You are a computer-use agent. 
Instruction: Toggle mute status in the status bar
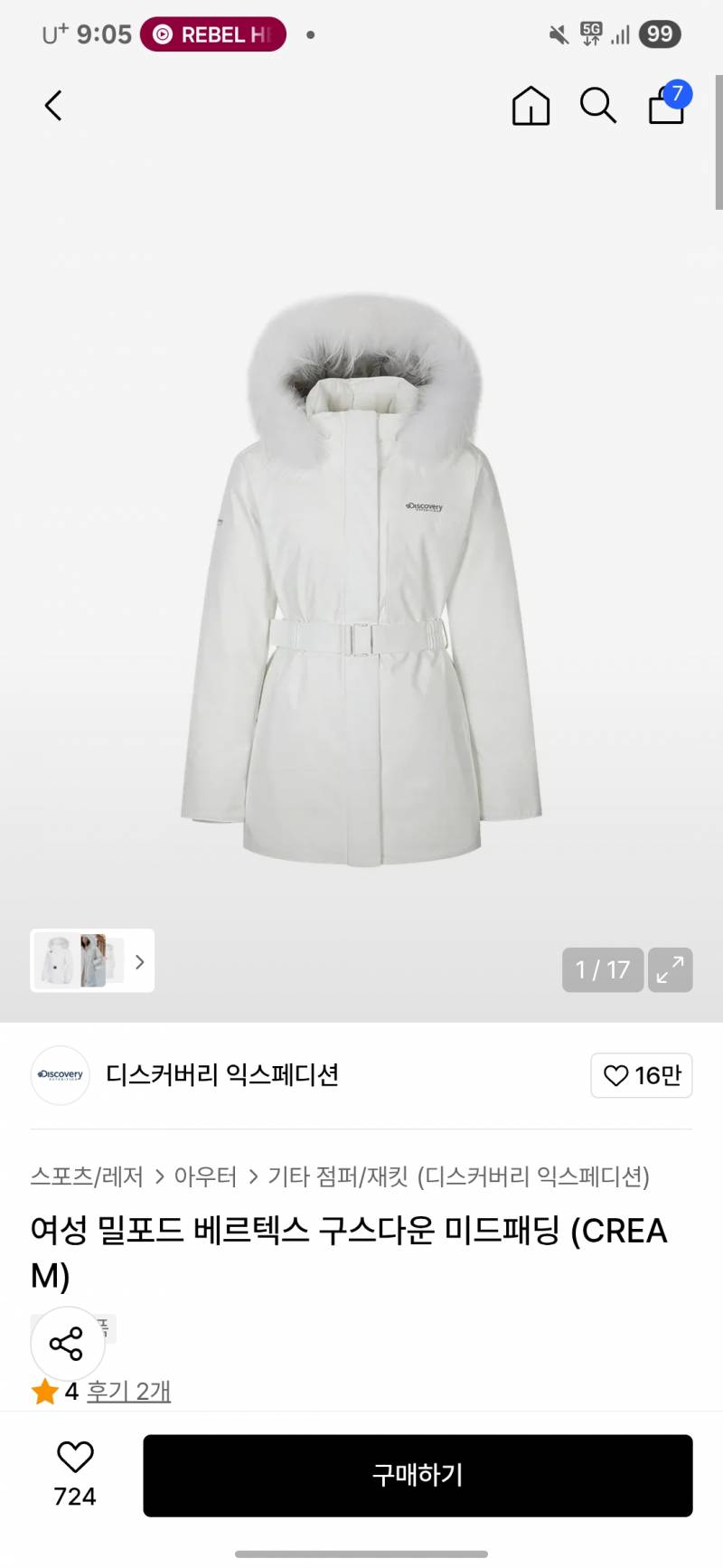[x=557, y=33]
